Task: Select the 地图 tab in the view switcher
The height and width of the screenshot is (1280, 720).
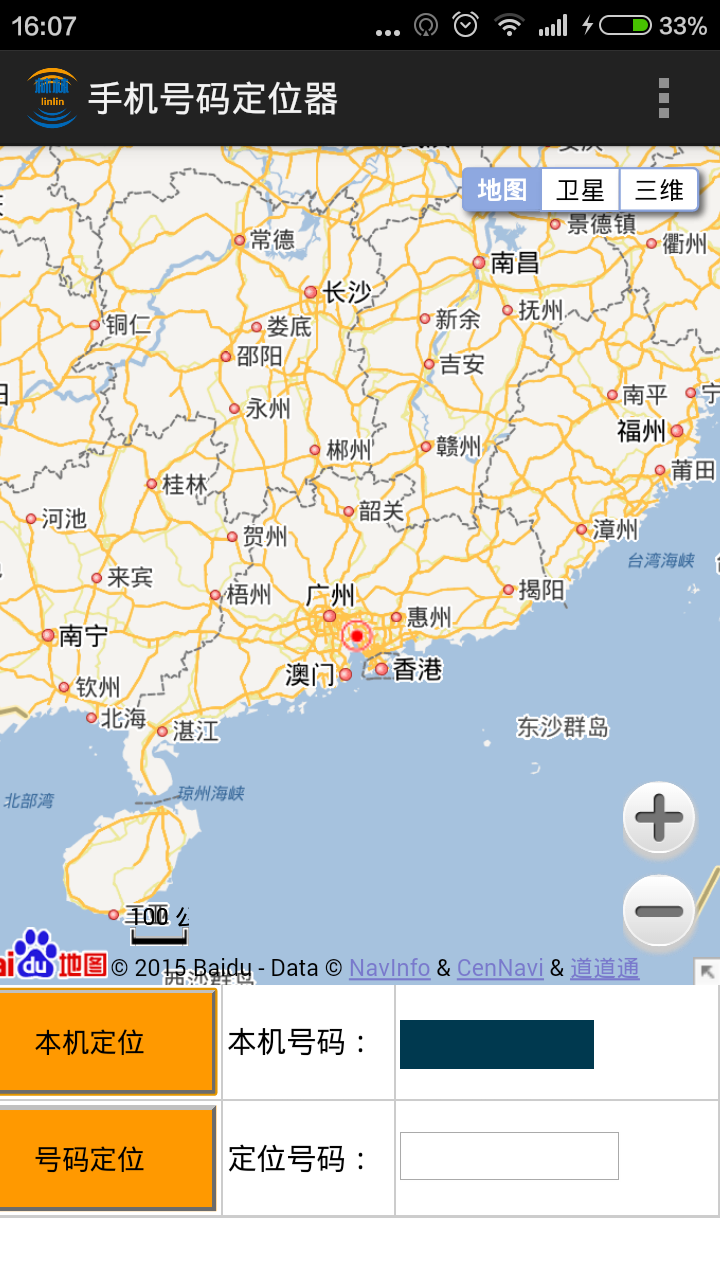Action: (x=501, y=189)
